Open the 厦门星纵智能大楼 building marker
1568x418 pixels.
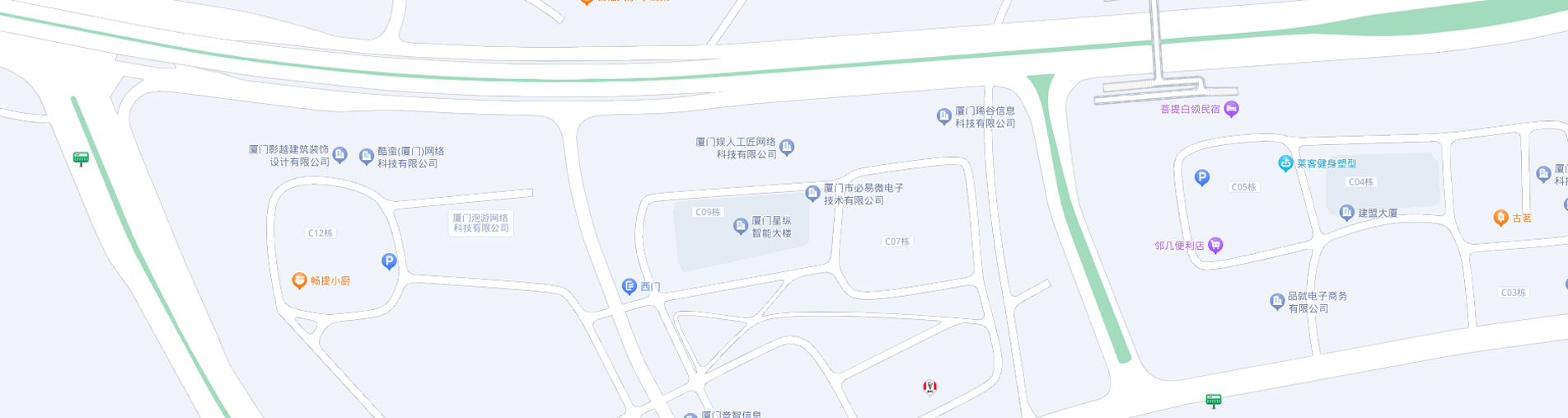coord(741,225)
